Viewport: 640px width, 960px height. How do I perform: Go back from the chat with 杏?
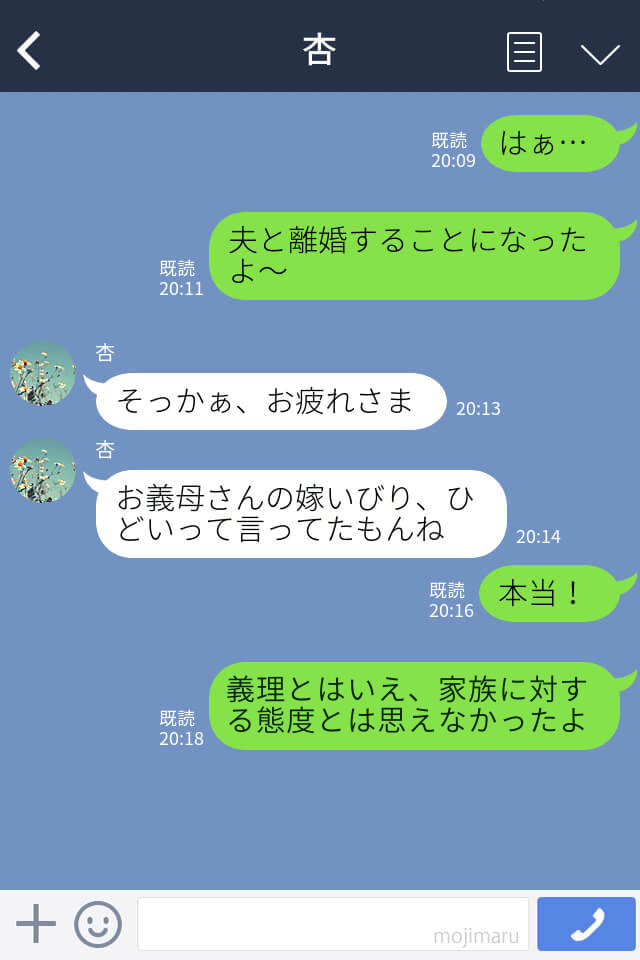point(30,51)
